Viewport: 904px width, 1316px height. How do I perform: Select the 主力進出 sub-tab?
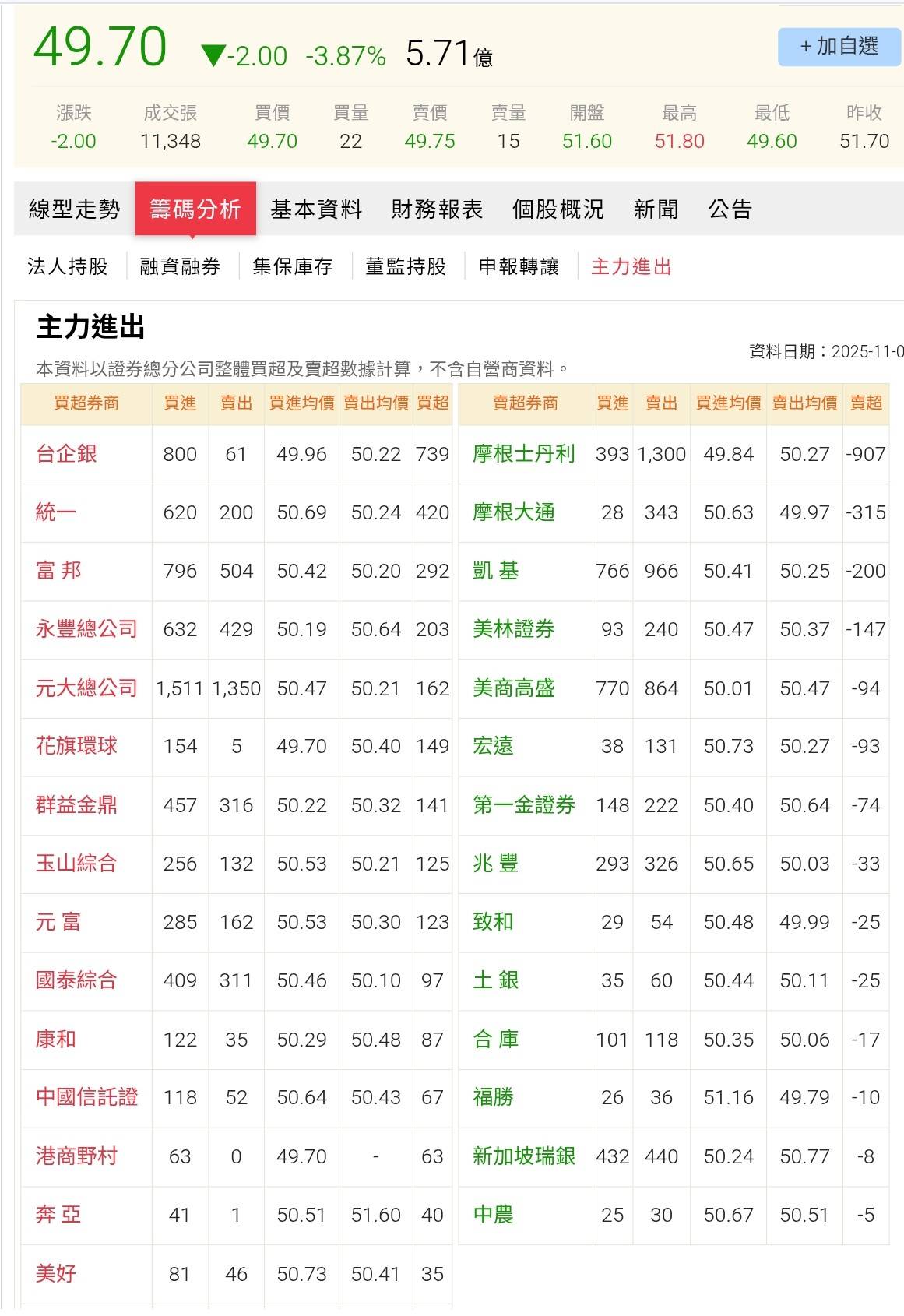click(x=631, y=266)
